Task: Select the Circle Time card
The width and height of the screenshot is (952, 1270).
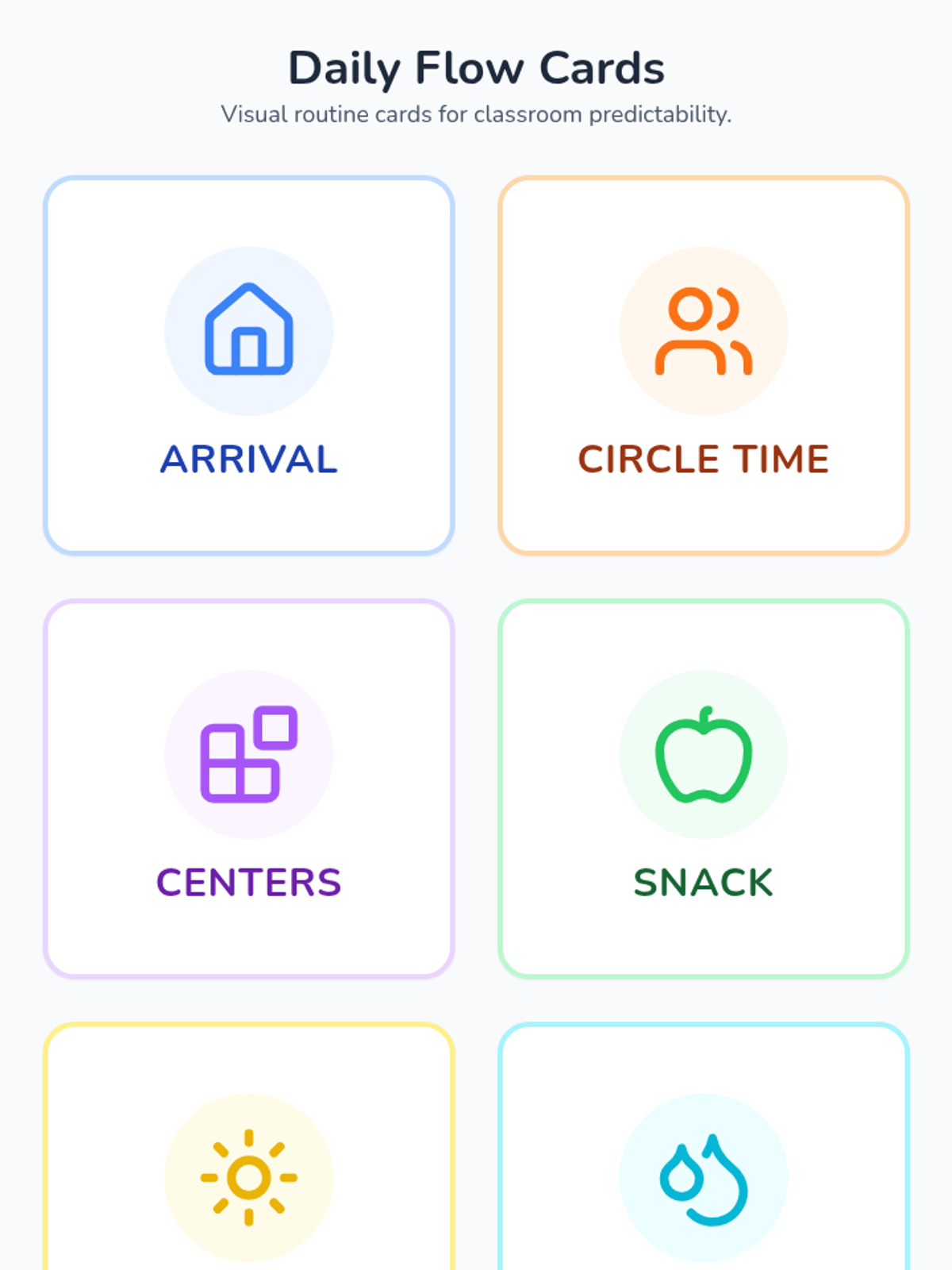Action: (703, 365)
